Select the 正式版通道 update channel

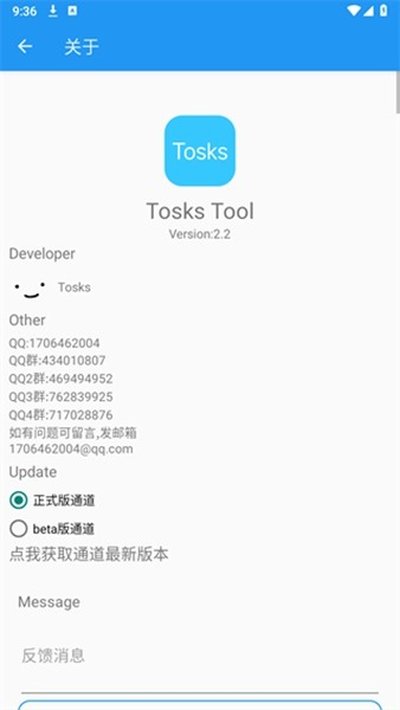pos(52,500)
